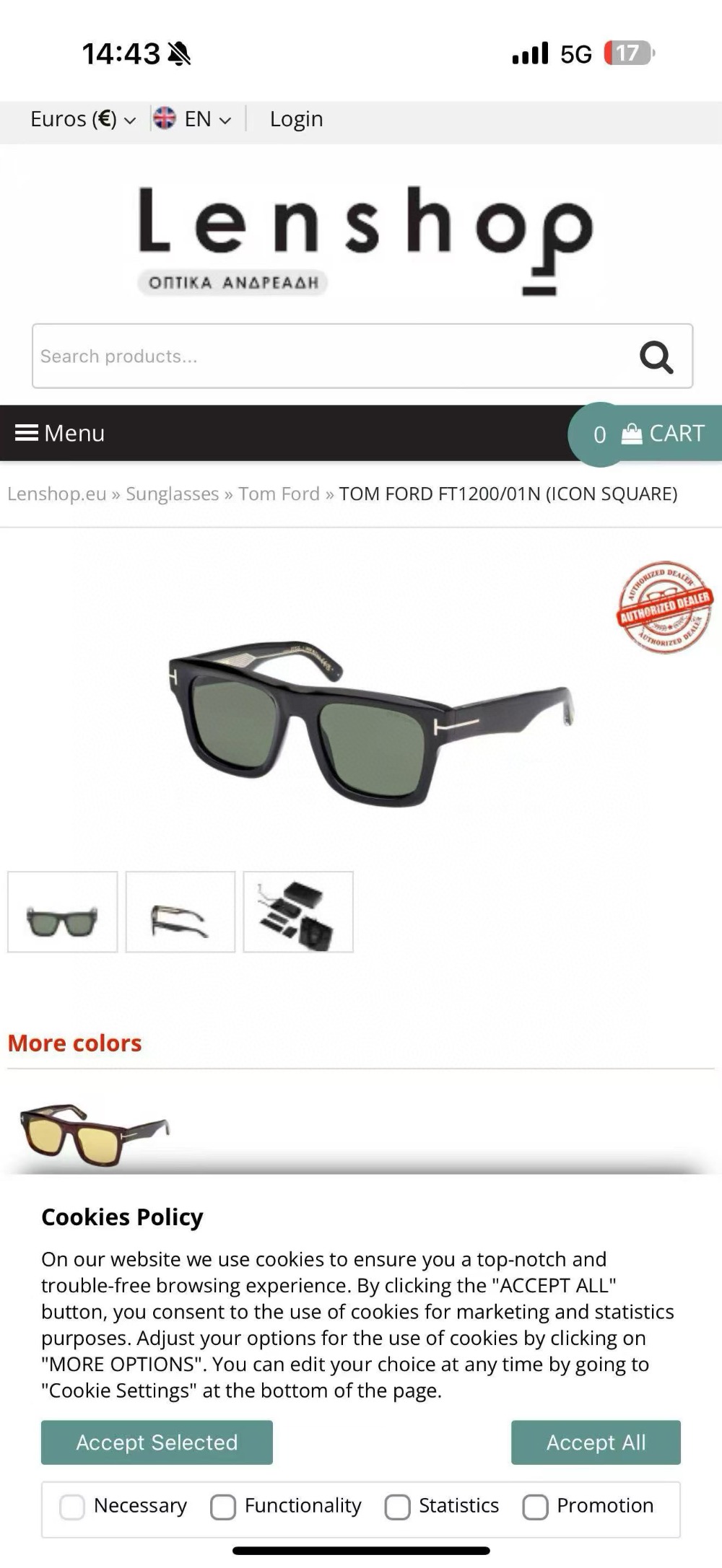The height and width of the screenshot is (1568, 722).
Task: Open the hamburger Menu
Action: 61,433
